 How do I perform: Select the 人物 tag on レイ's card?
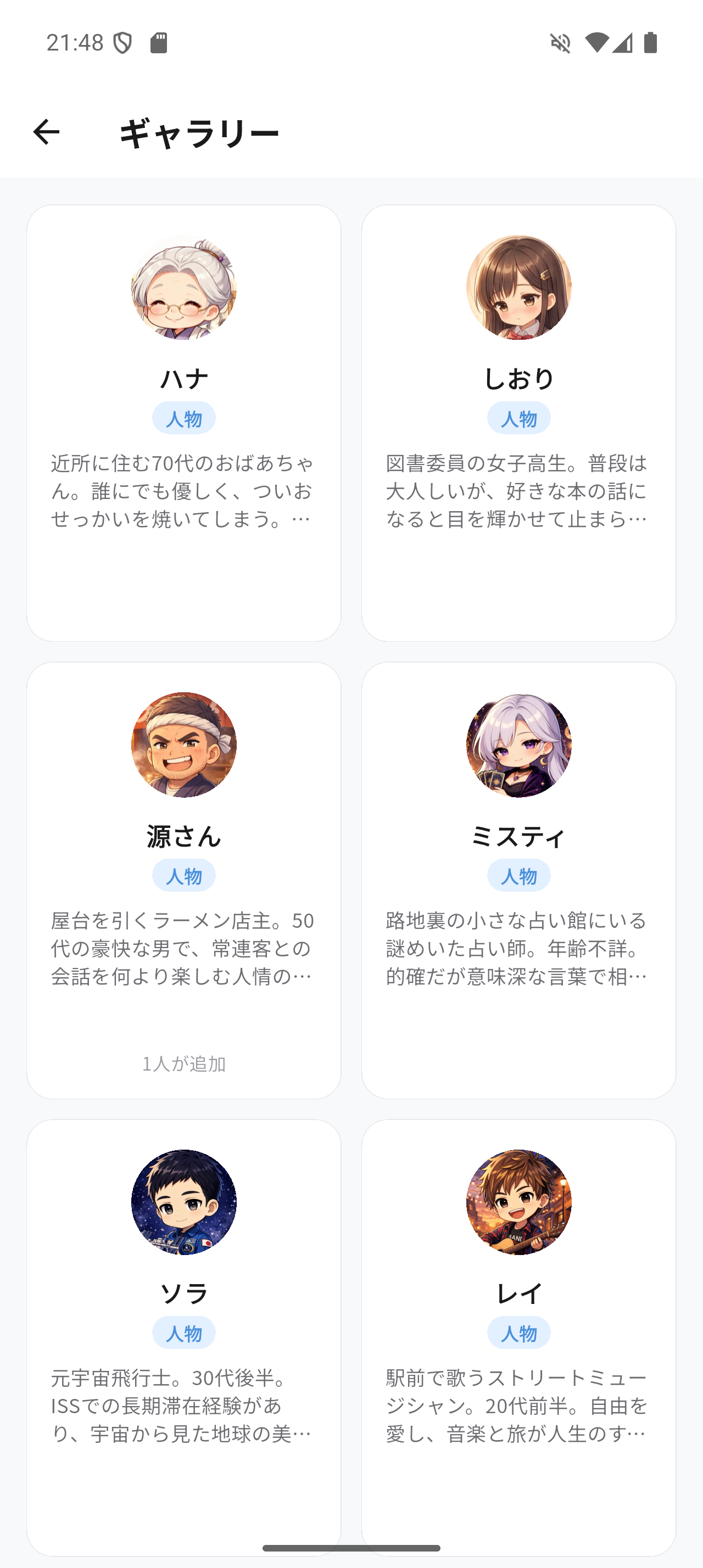[x=518, y=1332]
